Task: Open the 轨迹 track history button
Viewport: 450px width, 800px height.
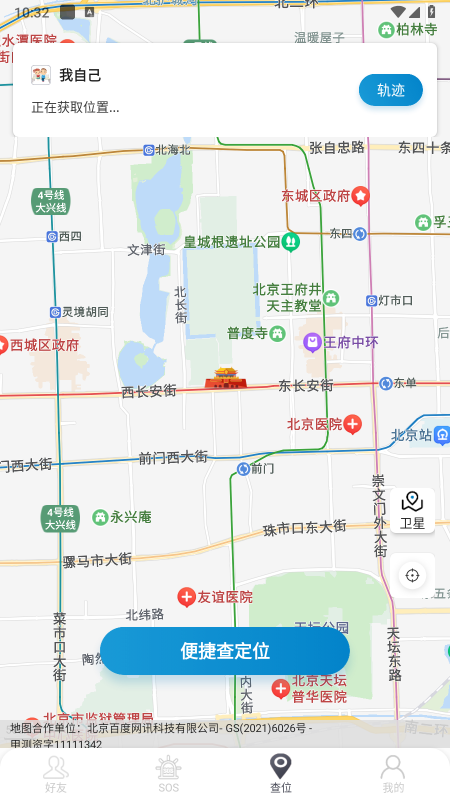Action: point(390,90)
